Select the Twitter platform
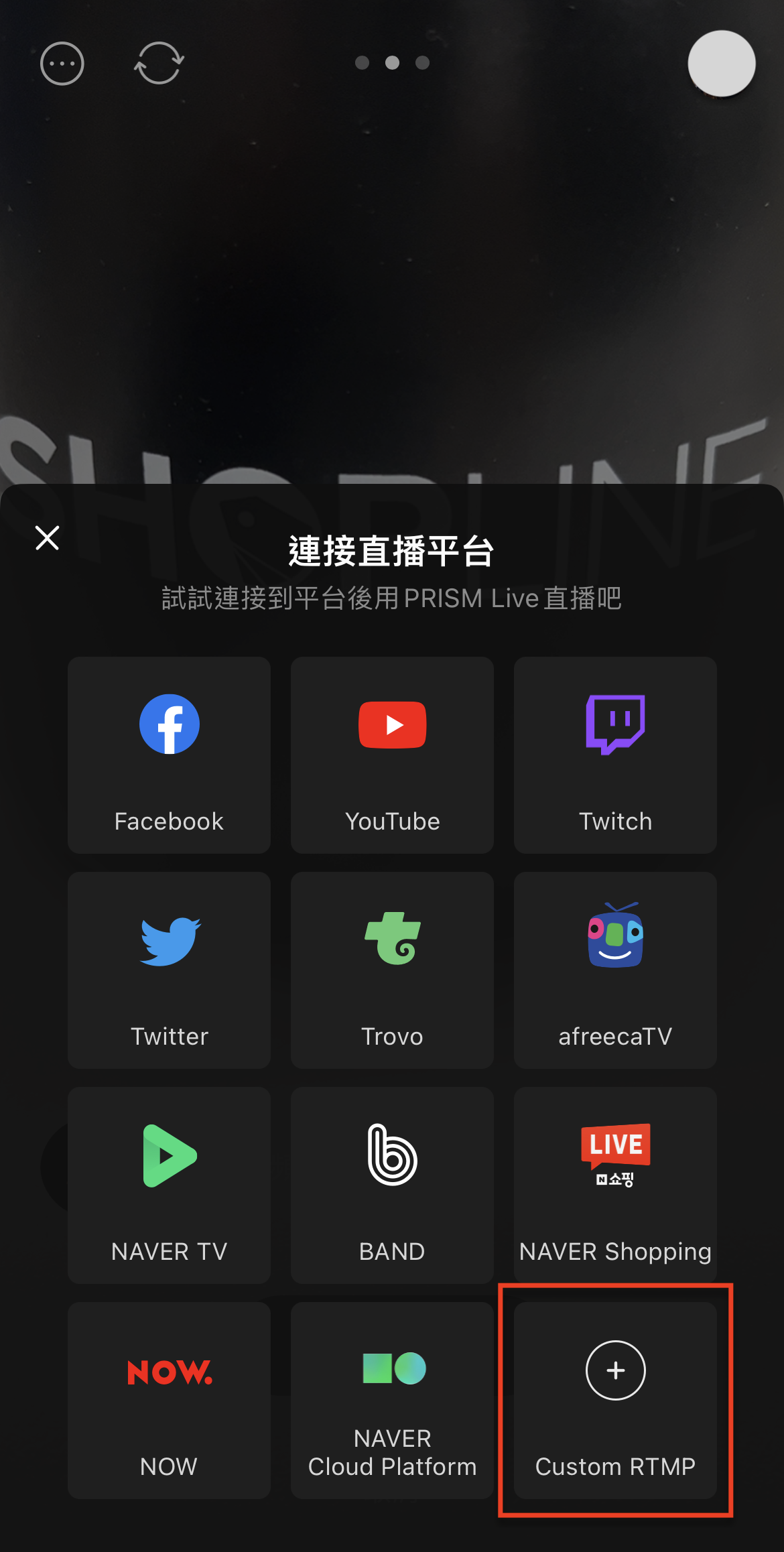Image resolution: width=784 pixels, height=1552 pixels. [169, 970]
